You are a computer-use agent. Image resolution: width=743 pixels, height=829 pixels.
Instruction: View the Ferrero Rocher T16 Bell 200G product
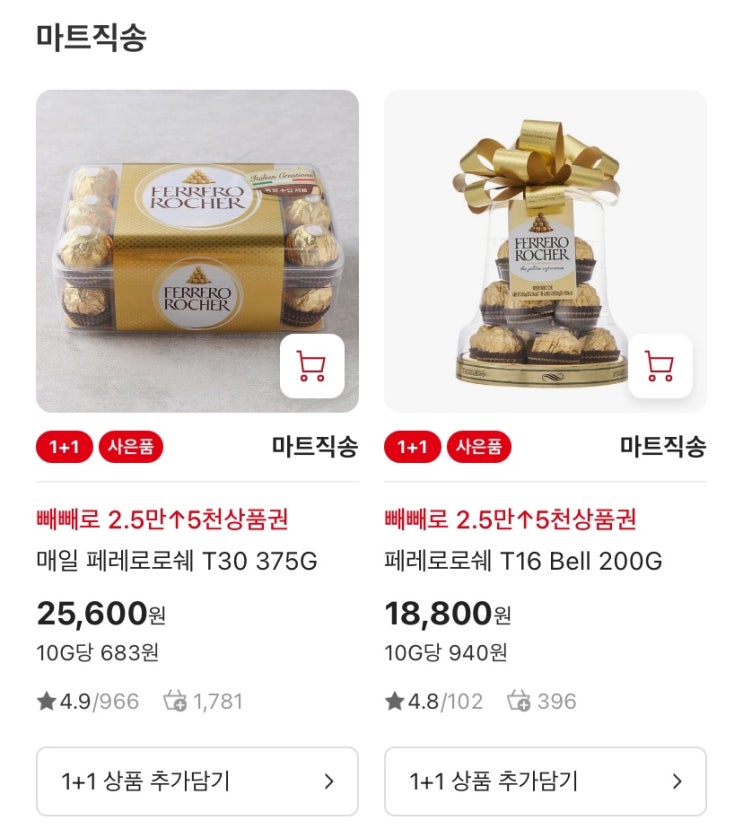pyautogui.click(x=523, y=561)
